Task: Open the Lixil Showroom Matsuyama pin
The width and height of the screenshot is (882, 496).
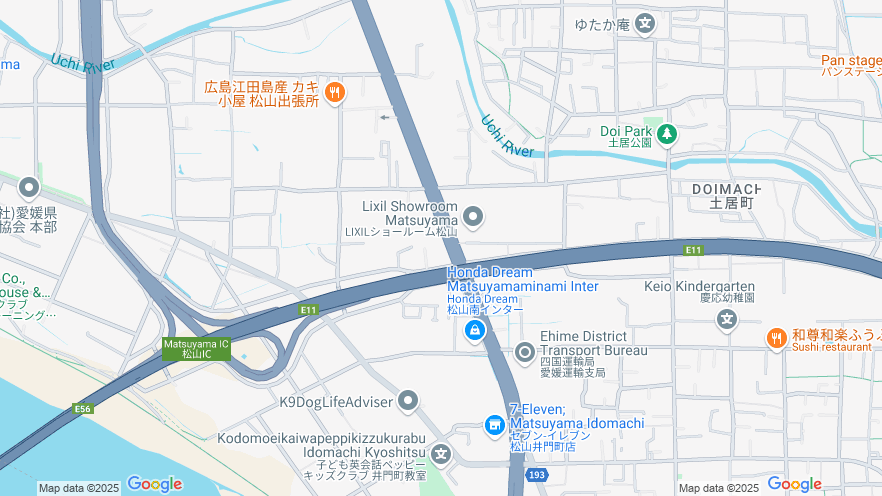Action: tap(474, 216)
